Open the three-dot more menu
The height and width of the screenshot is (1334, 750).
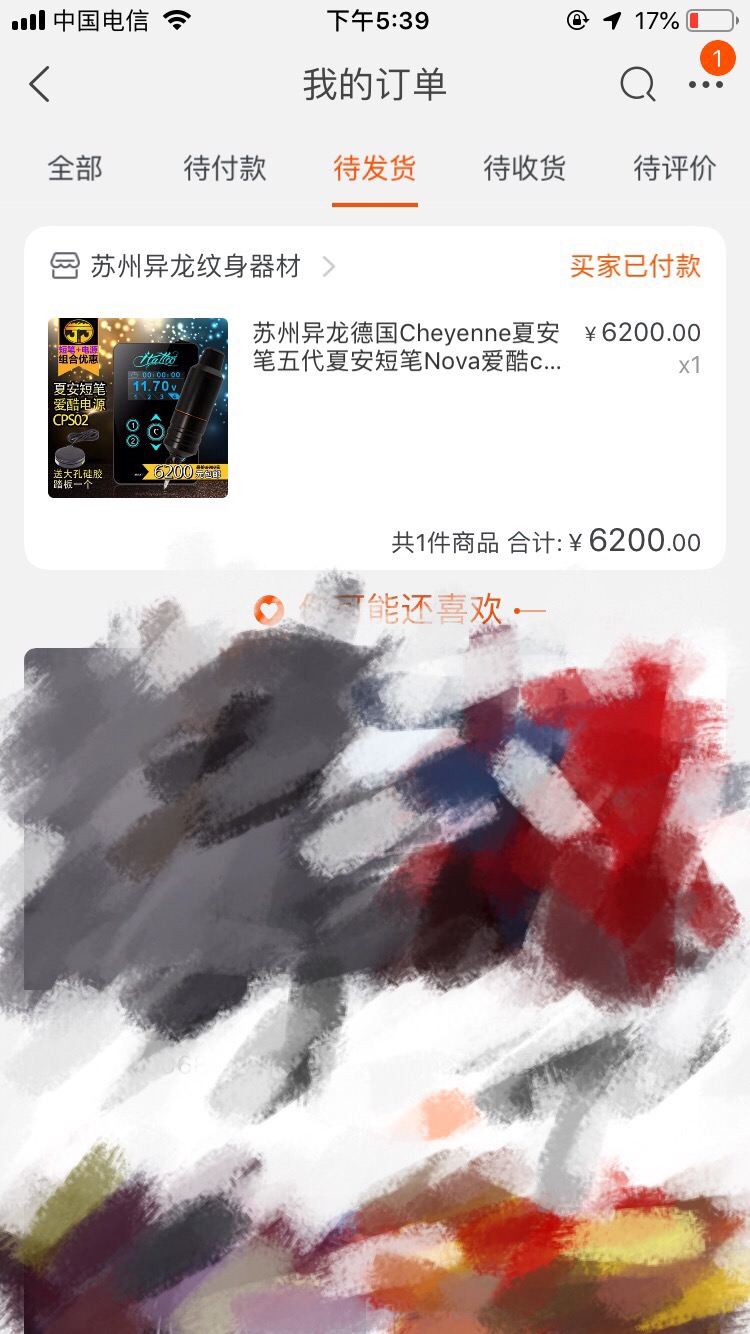[705, 85]
